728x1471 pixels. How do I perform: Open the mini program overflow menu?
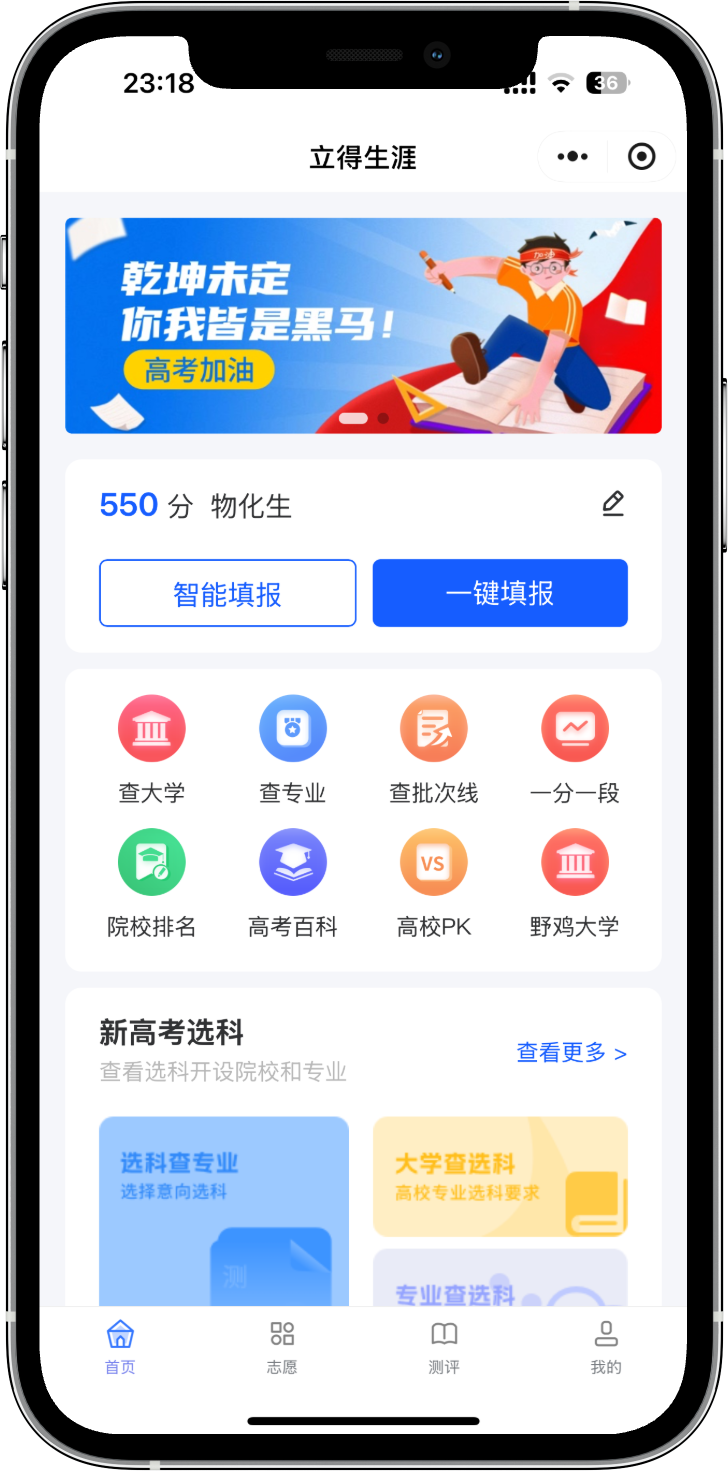pyautogui.click(x=573, y=157)
